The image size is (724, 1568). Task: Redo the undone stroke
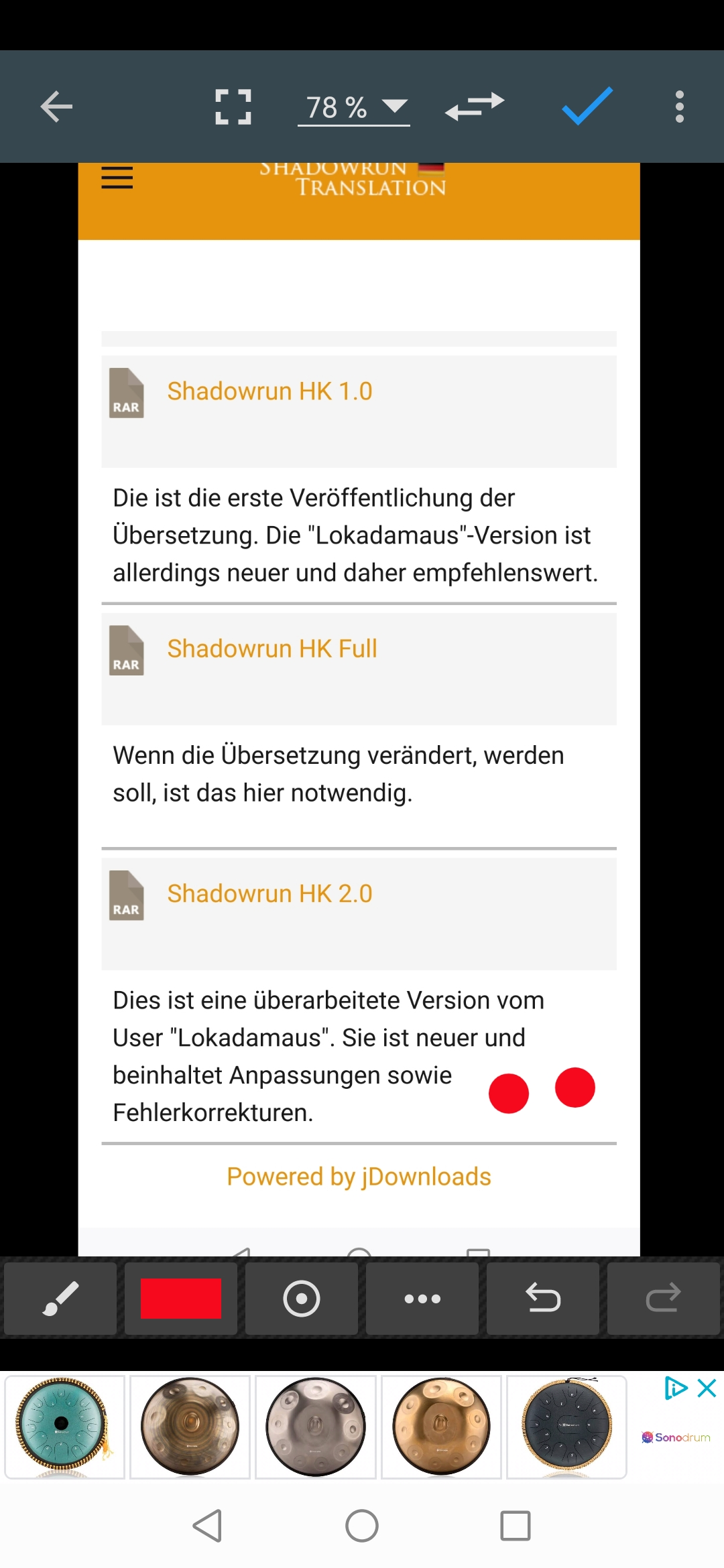pyautogui.click(x=664, y=1299)
